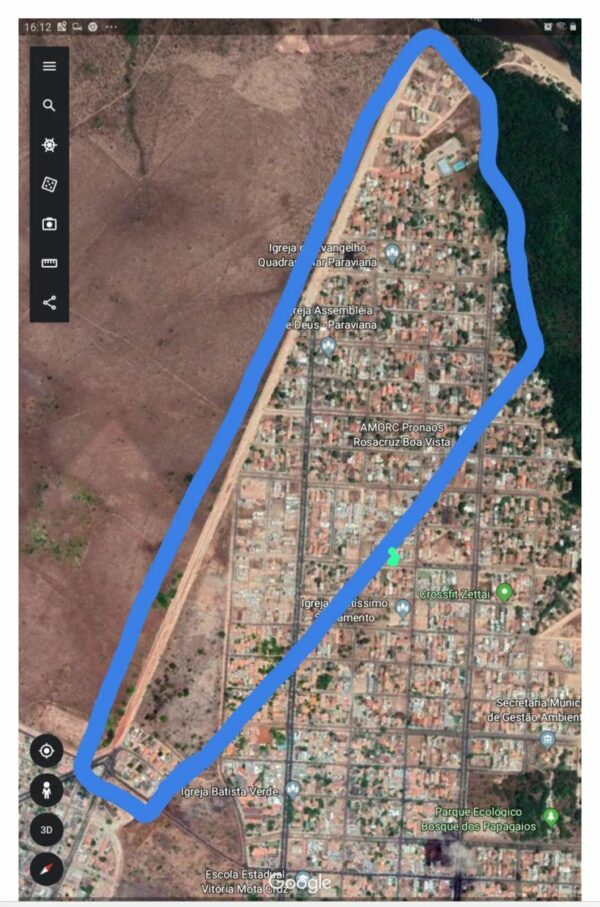Toggle the 3D view button

(46, 830)
